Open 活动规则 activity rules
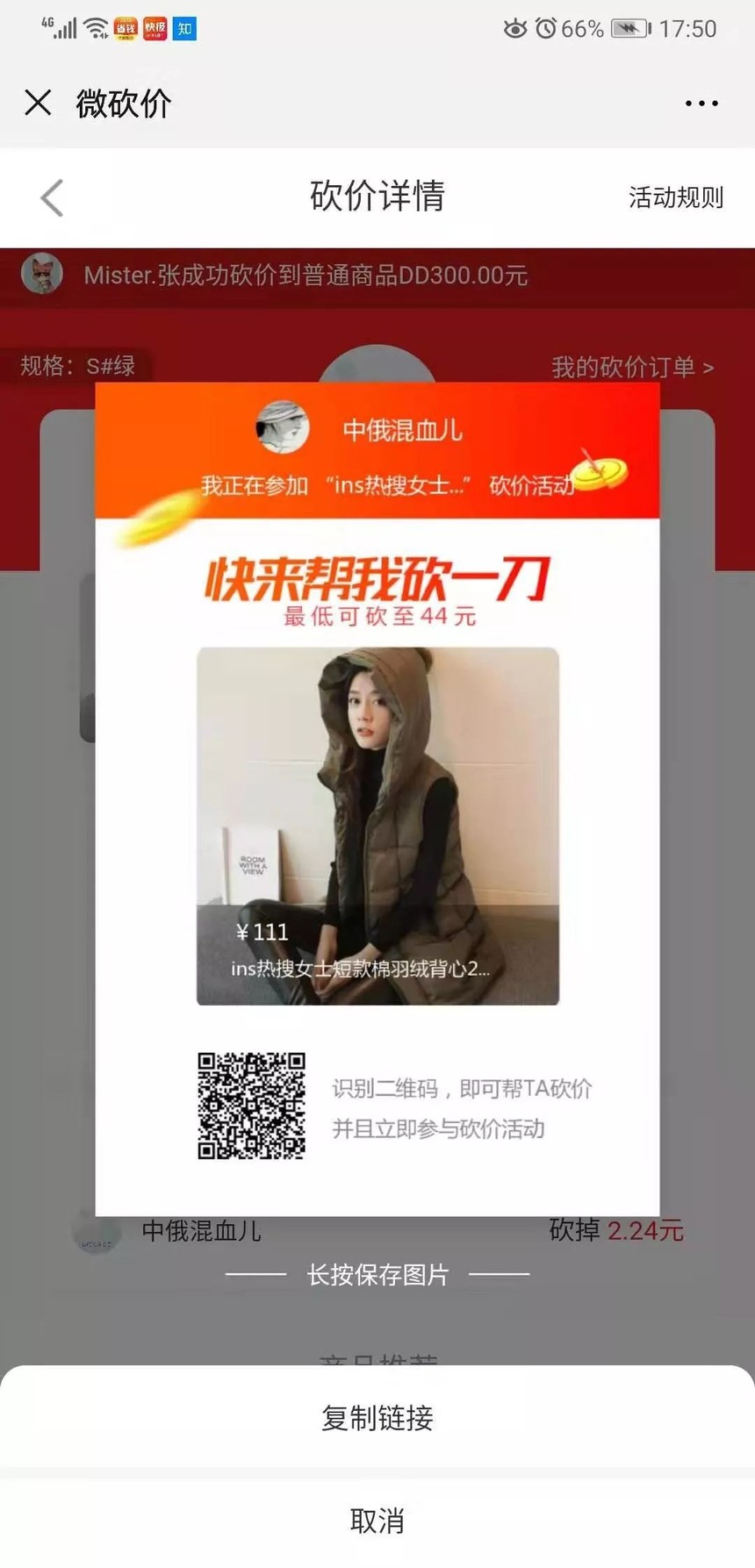 point(675,197)
